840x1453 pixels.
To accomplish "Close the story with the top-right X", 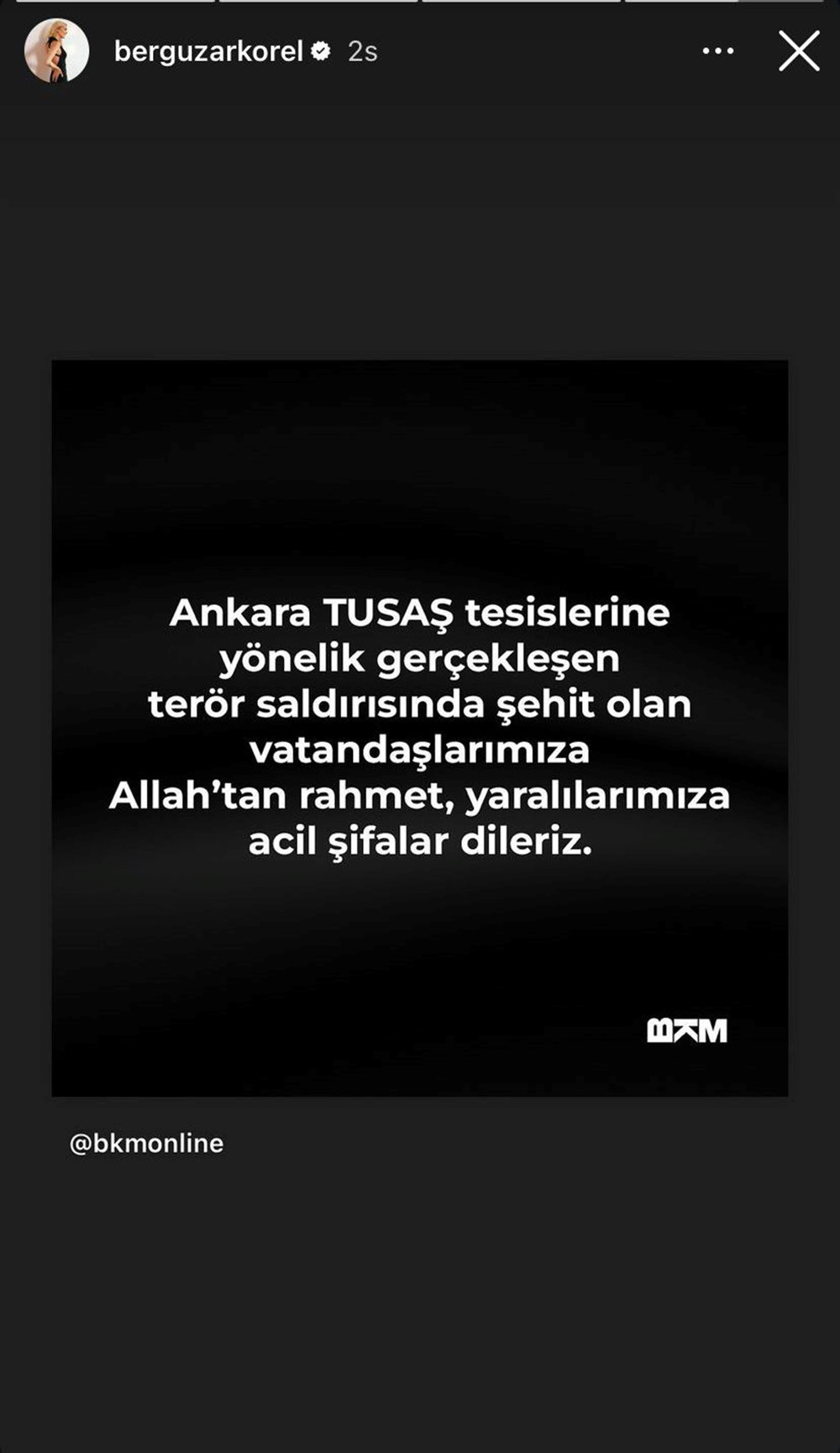I will [x=799, y=50].
